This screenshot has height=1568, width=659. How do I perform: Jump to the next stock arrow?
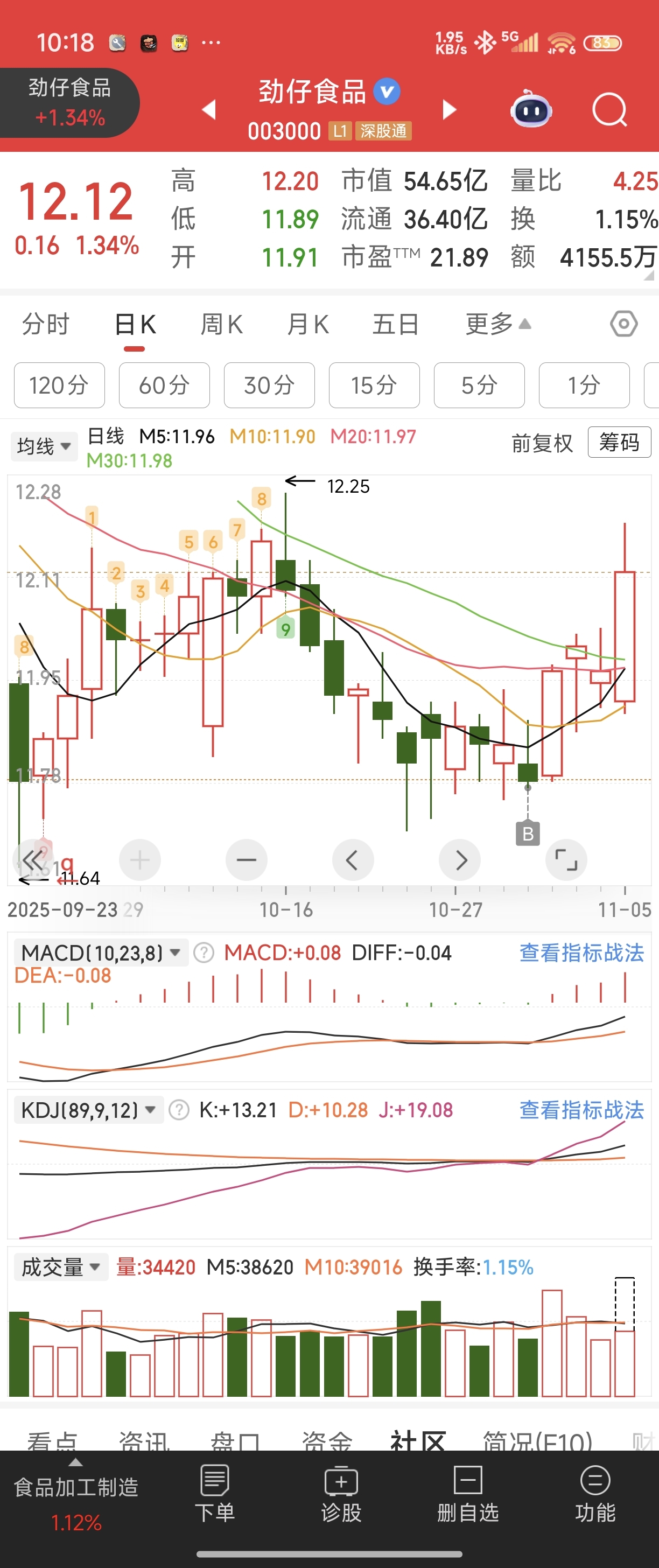tap(449, 109)
